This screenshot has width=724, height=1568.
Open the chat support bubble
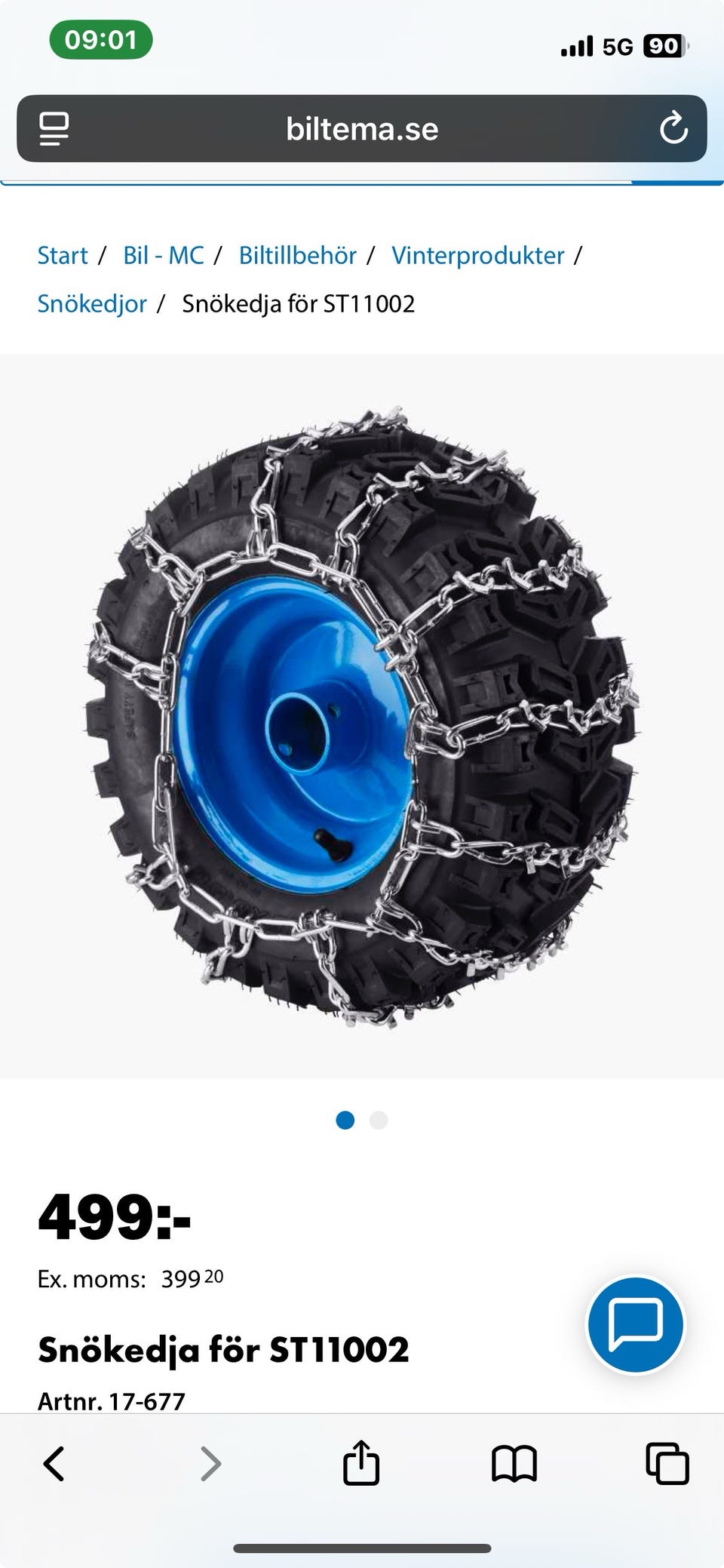636,1324
